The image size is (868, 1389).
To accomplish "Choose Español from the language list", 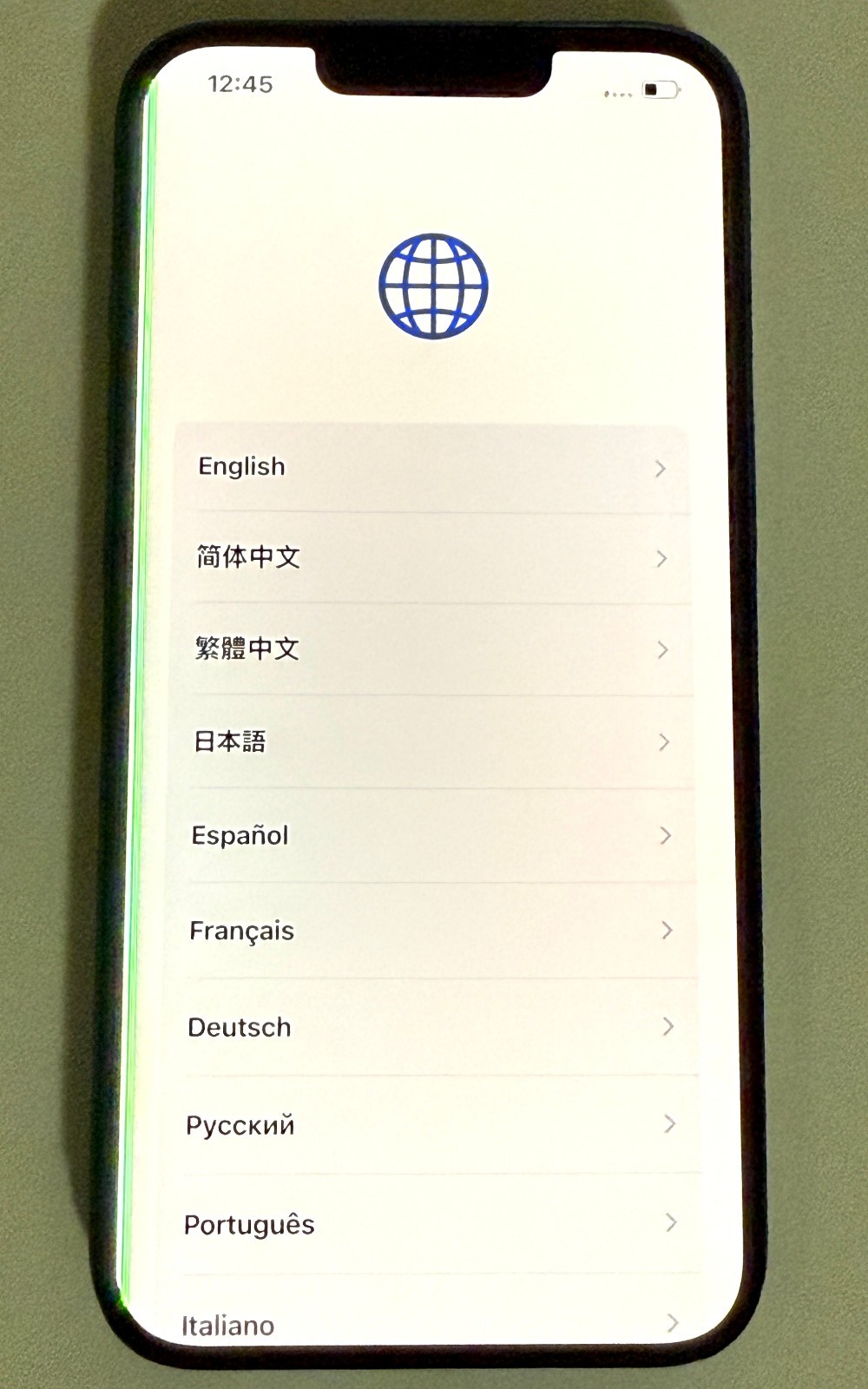I will click(x=430, y=835).
